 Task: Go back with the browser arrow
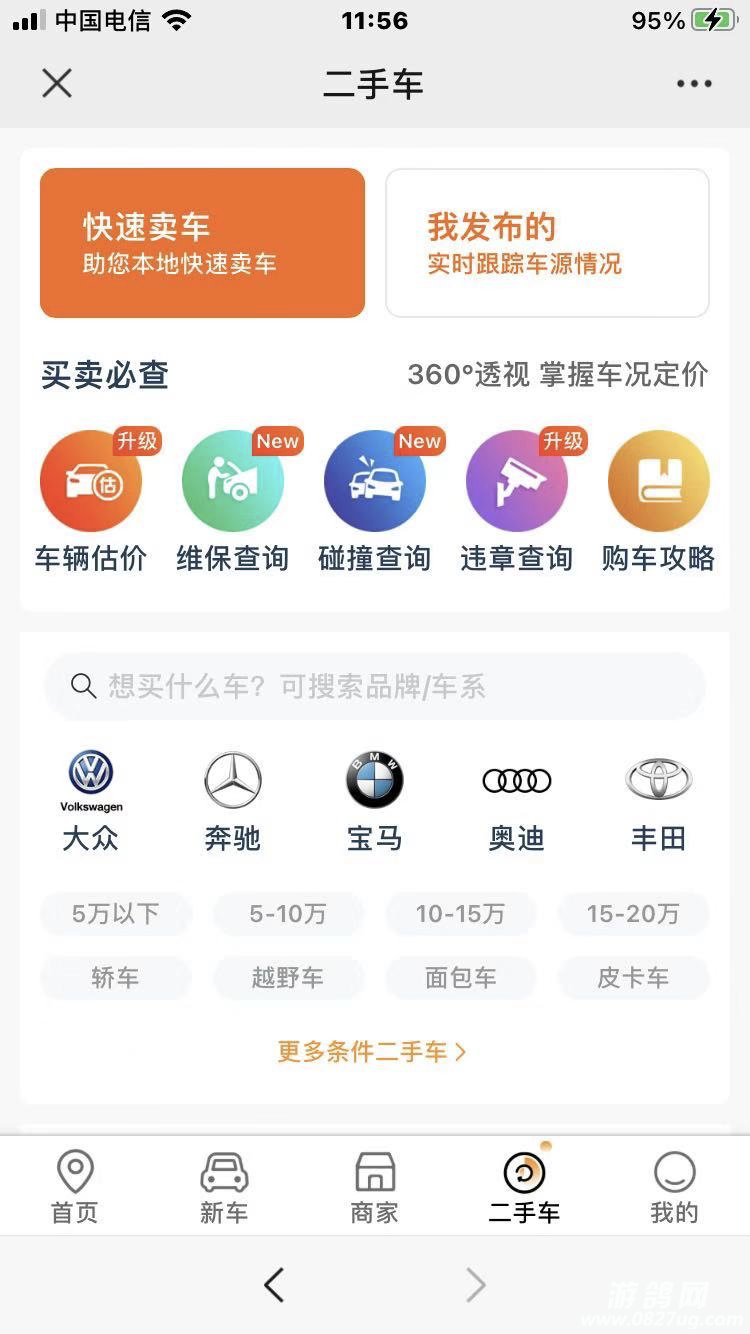tap(274, 1285)
